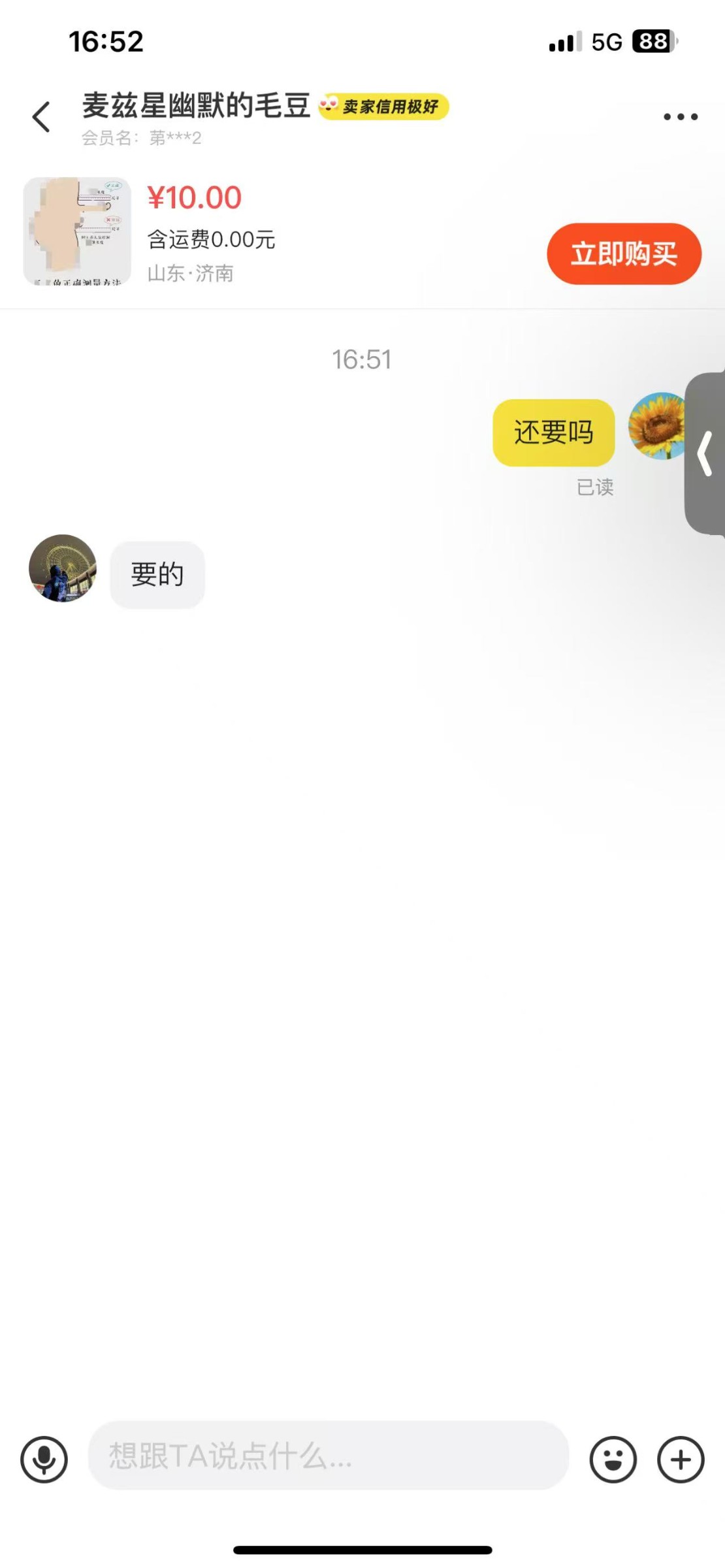Tap 立即购买 to buy now
This screenshot has width=725, height=1568.
(x=624, y=253)
